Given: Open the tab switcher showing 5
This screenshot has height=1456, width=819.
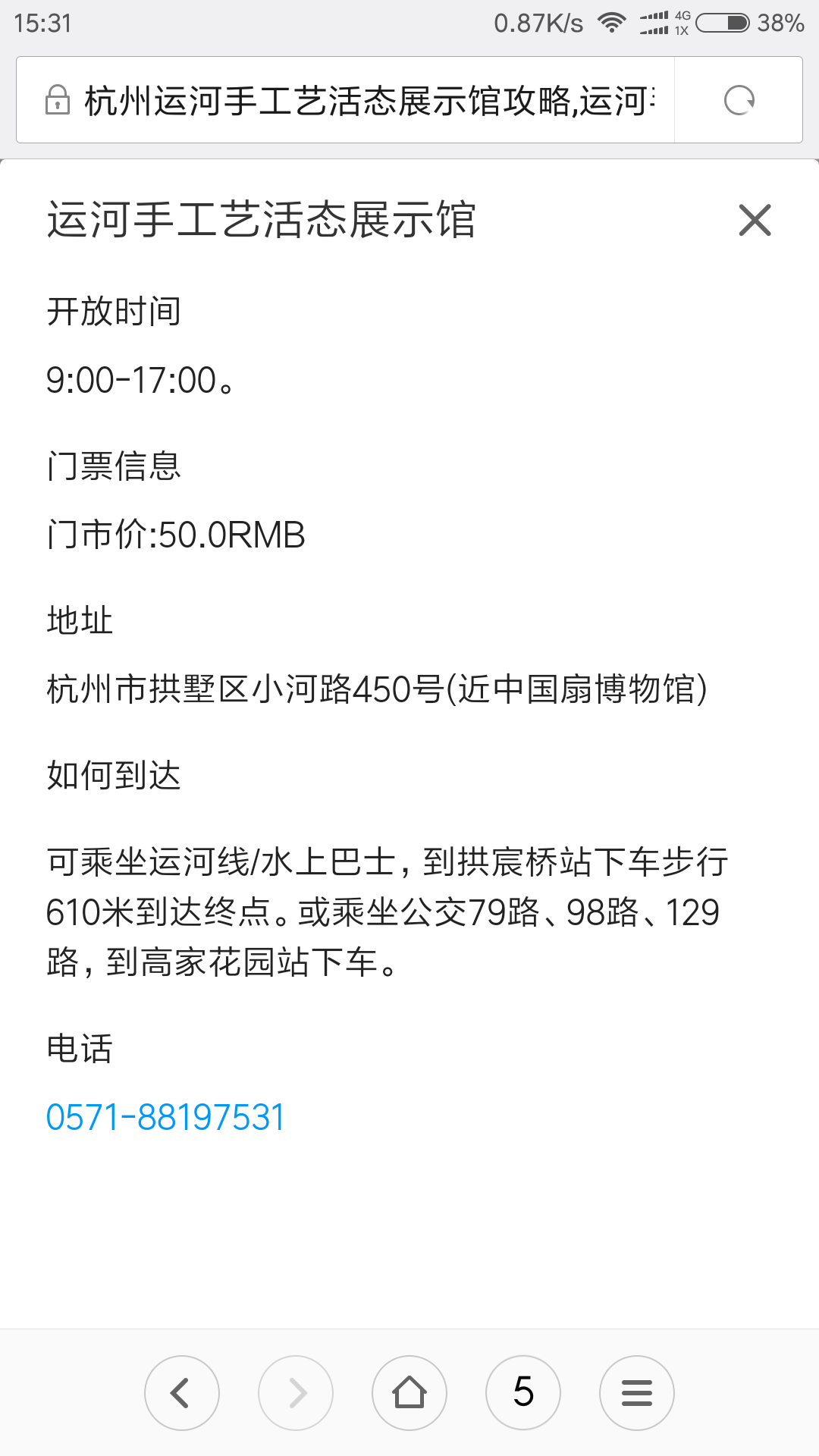Looking at the screenshot, I should pos(523,1393).
